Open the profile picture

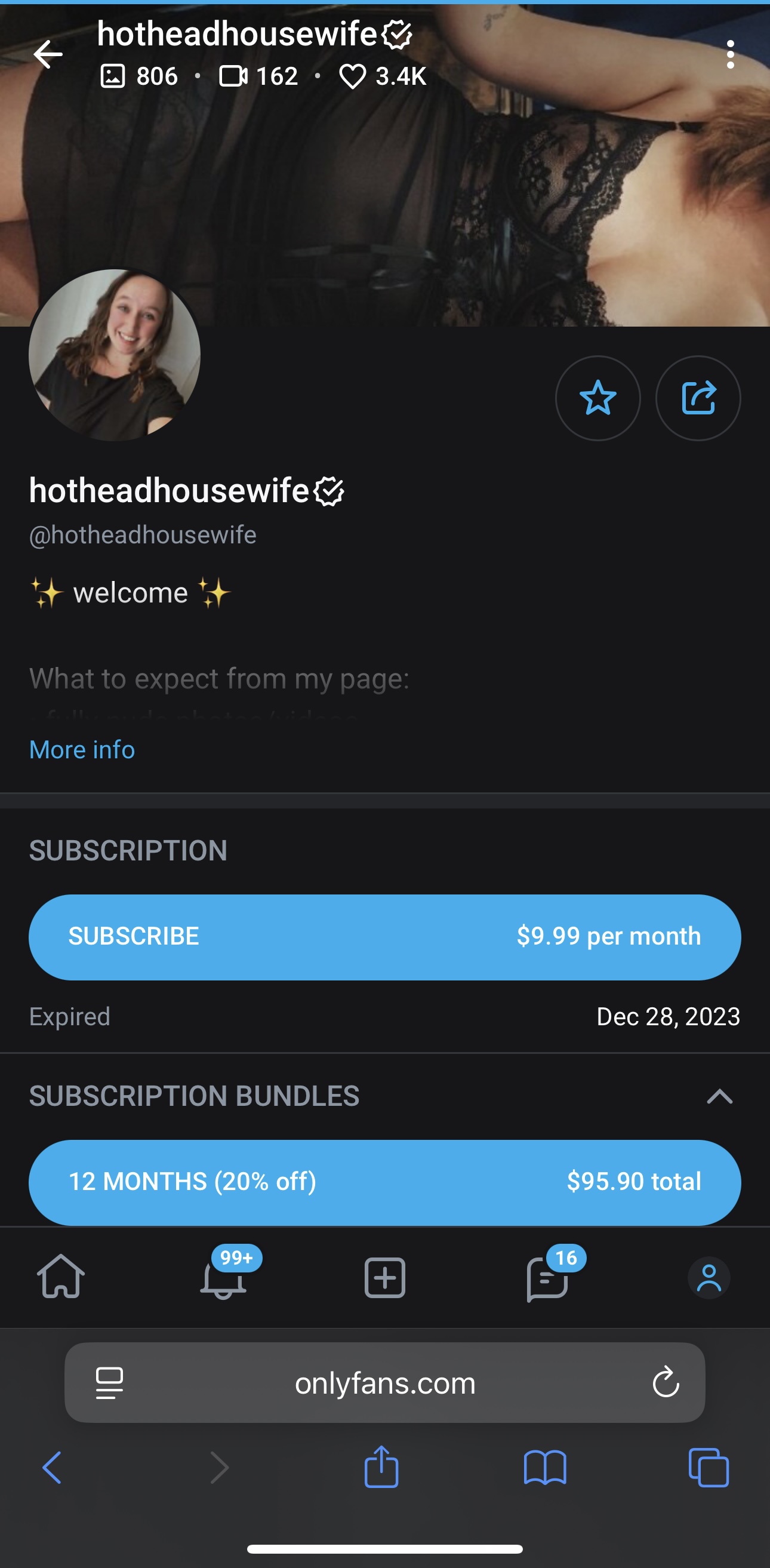115,355
